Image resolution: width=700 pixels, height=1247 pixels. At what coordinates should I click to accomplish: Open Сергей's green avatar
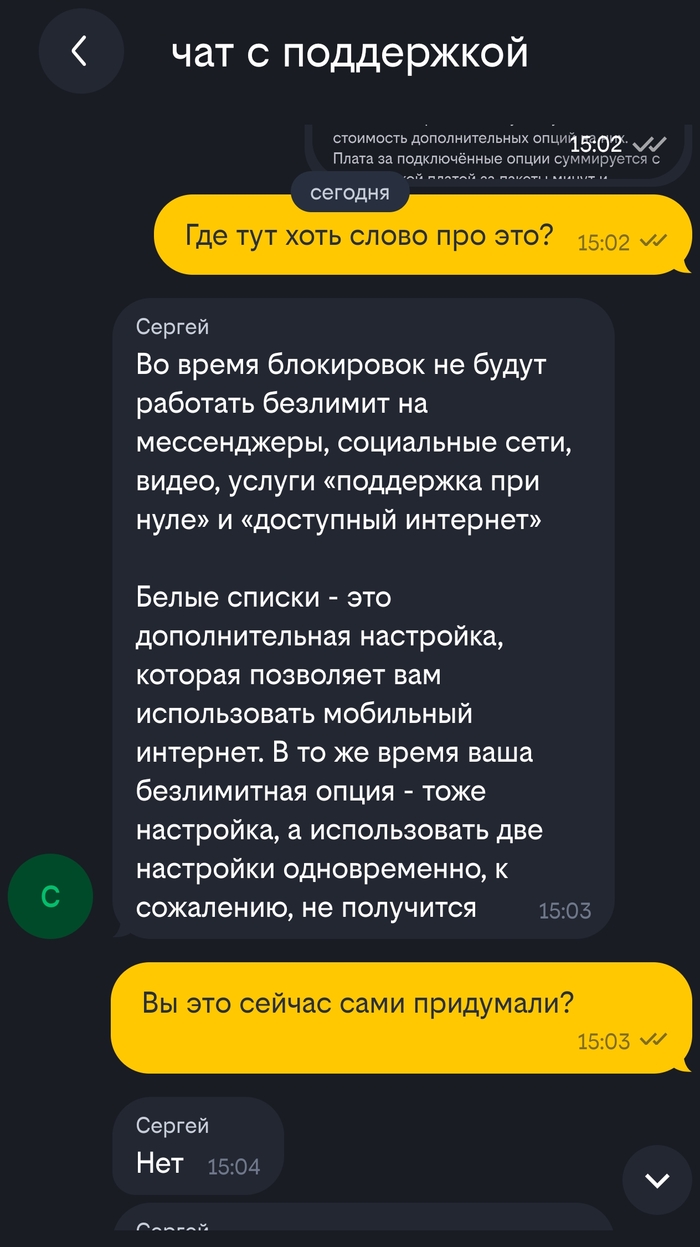click(x=50, y=897)
